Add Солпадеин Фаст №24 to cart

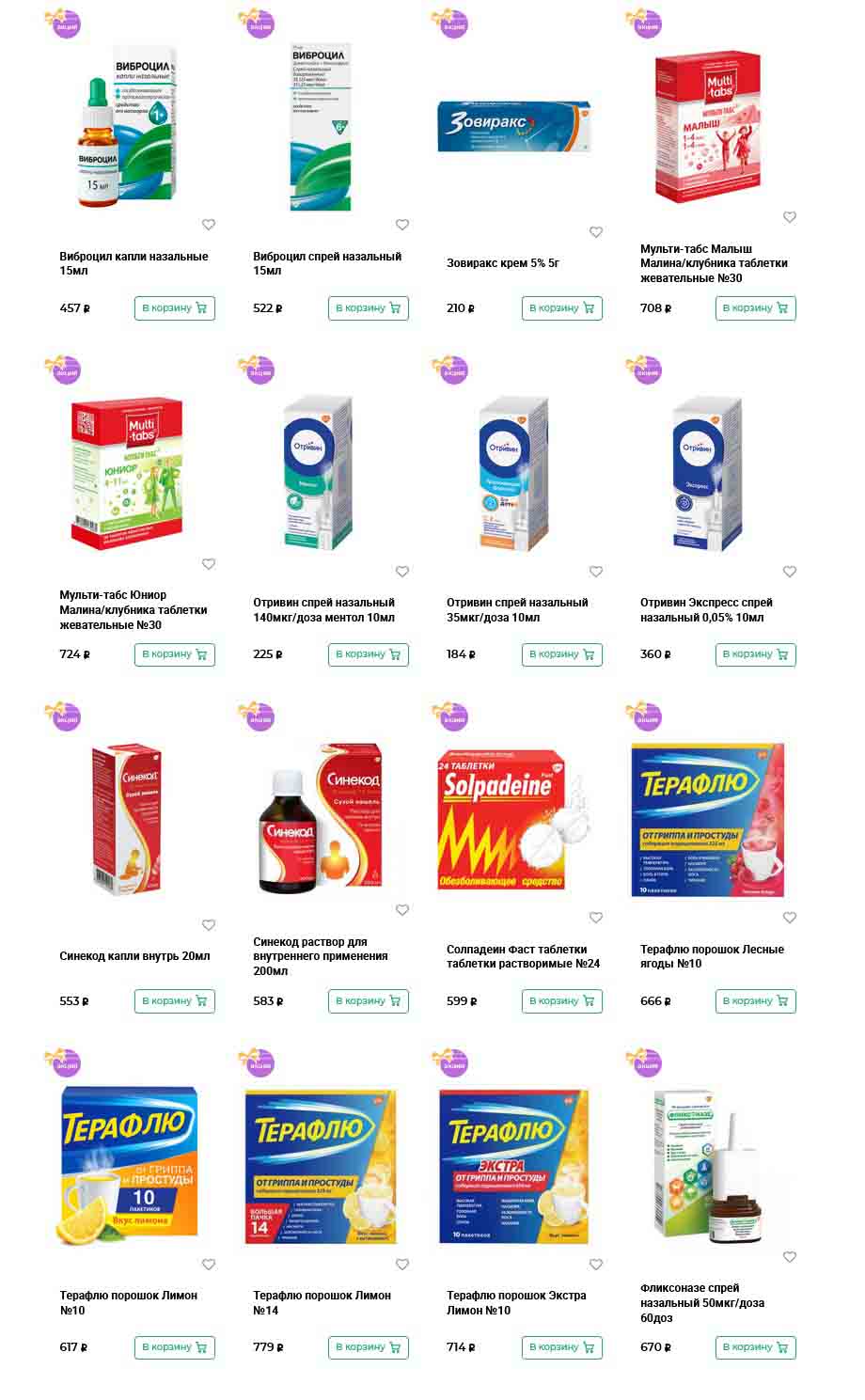561,1001
